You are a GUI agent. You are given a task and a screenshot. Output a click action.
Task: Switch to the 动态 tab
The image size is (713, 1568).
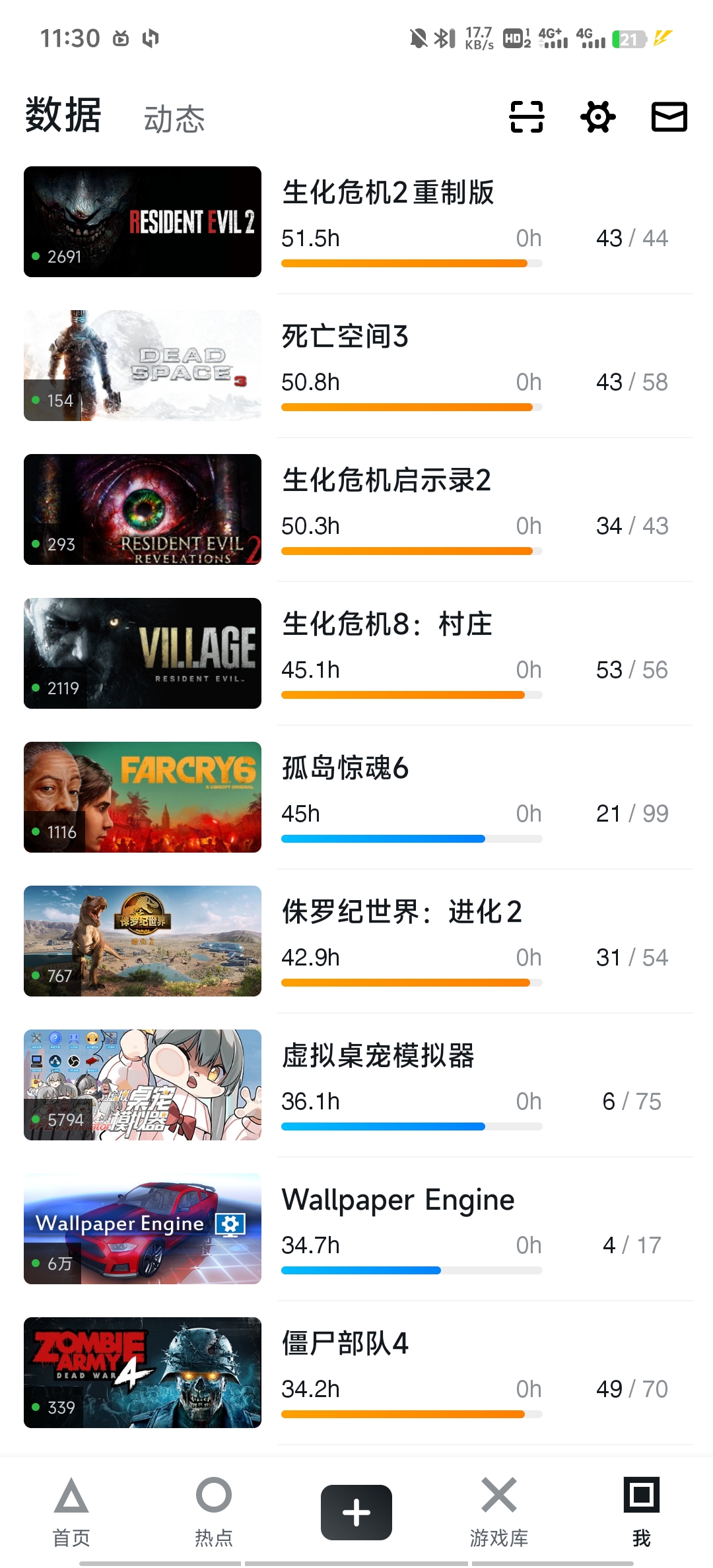coord(174,119)
